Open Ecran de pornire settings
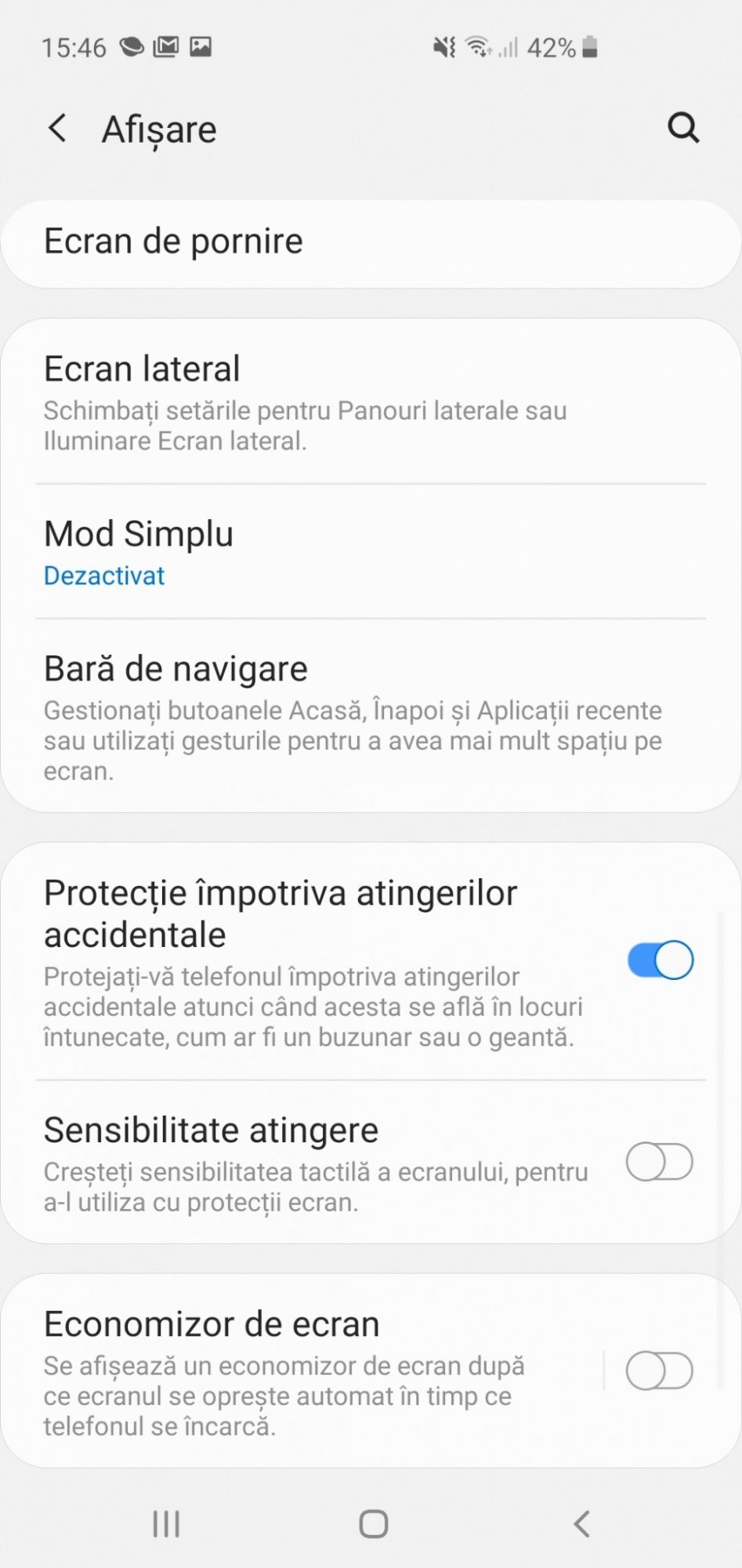The image size is (742, 1568). pyautogui.click(x=371, y=242)
